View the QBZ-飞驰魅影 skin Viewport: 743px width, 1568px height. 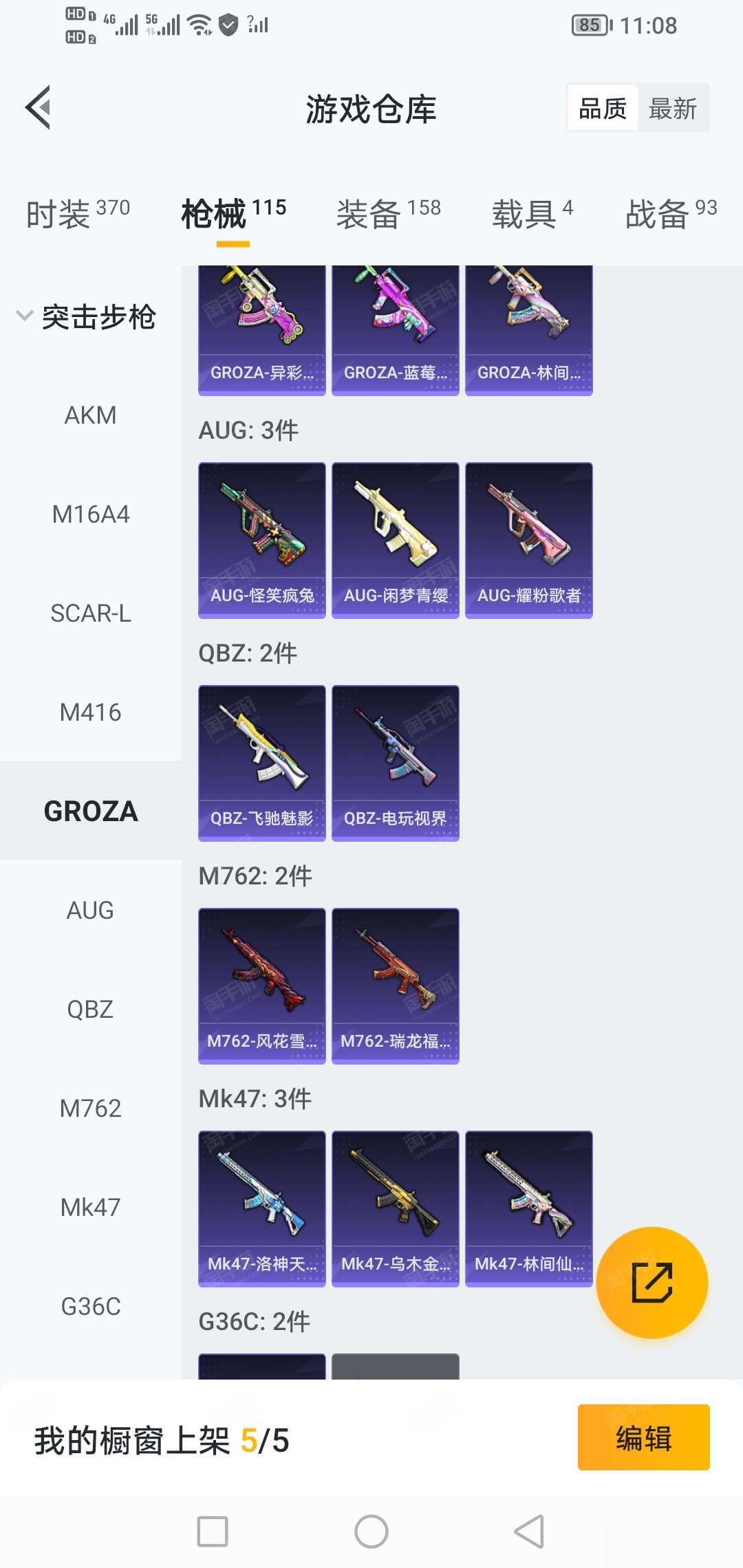(261, 763)
